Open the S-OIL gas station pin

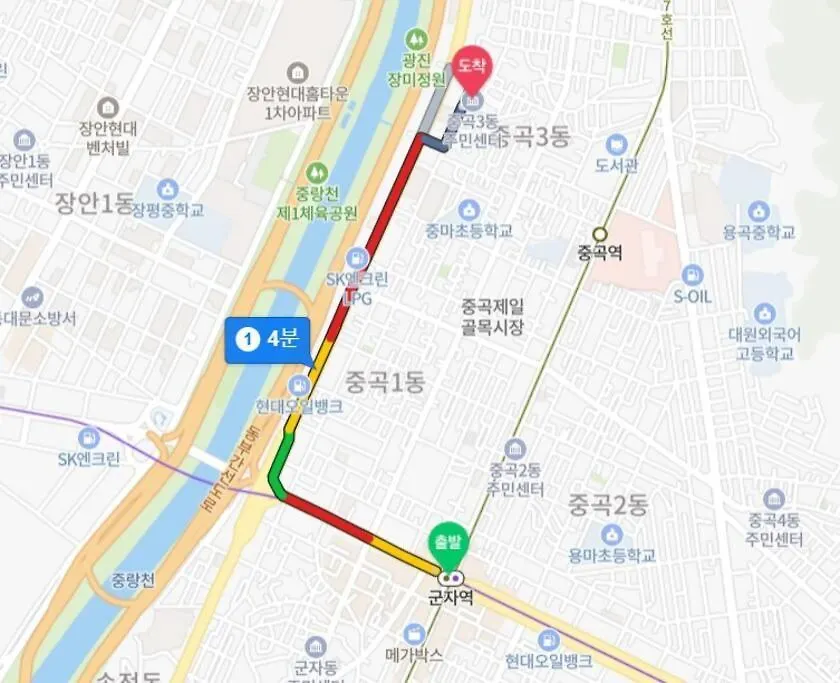[691, 275]
